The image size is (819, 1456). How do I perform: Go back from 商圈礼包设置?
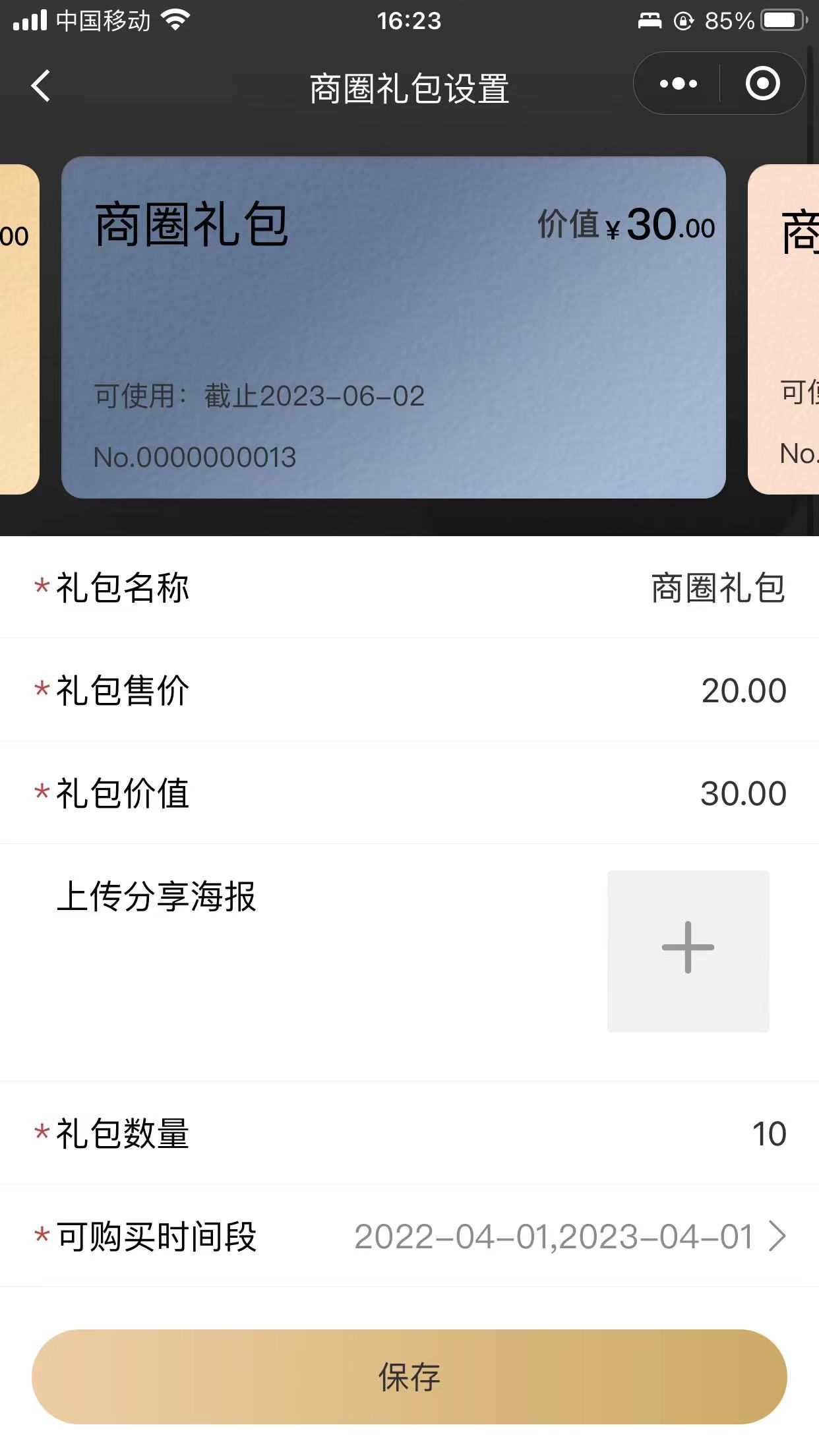pos(41,86)
